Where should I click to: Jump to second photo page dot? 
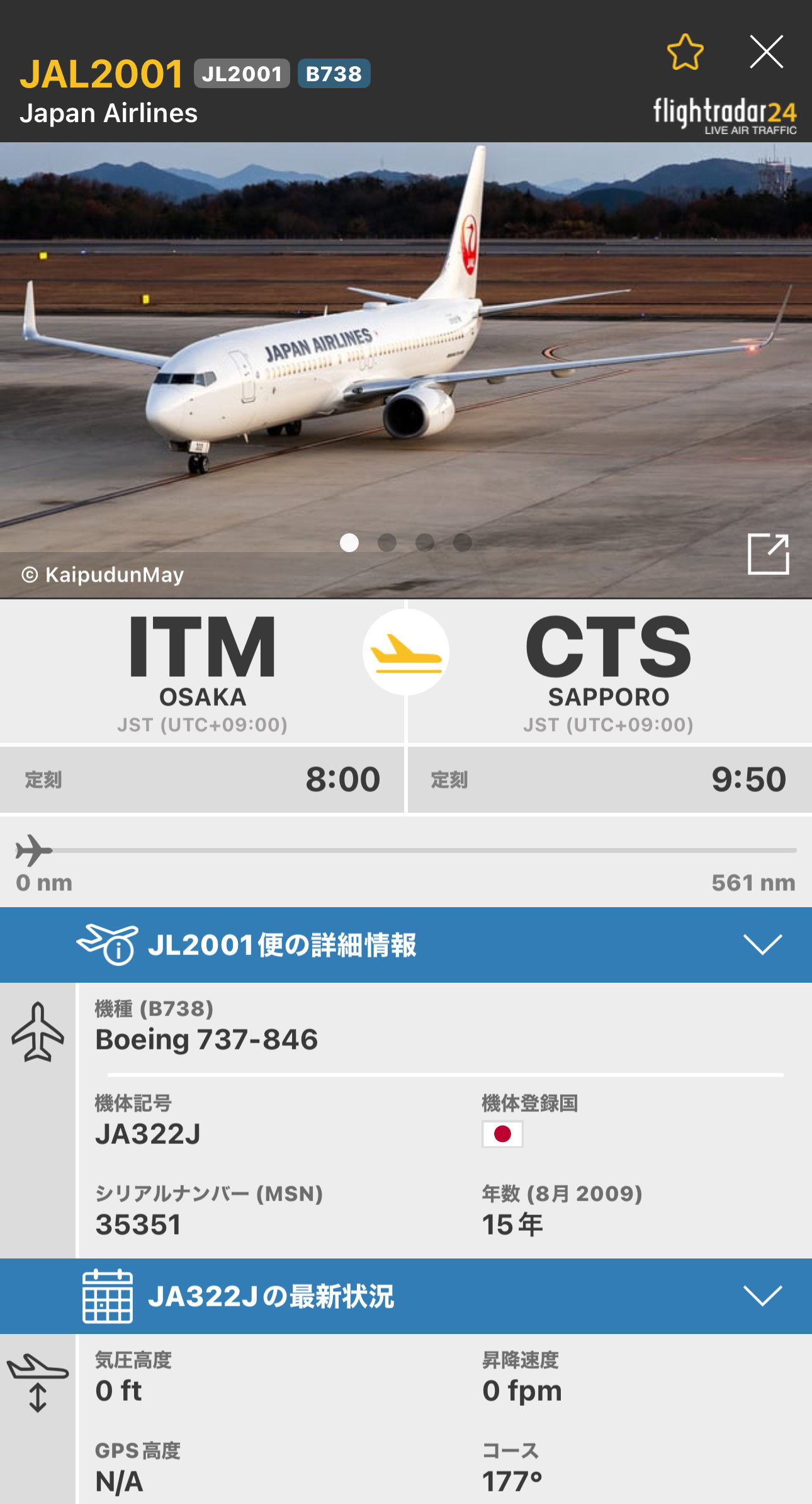[386, 543]
